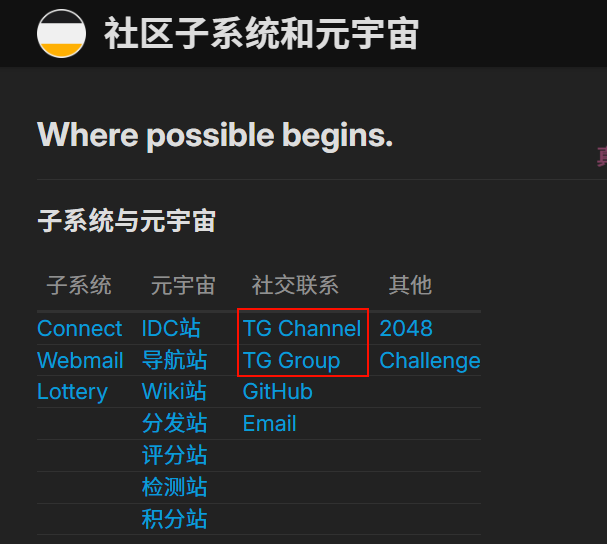The image size is (607, 544).
Task: Open the 导航站 link
Action: point(174,361)
